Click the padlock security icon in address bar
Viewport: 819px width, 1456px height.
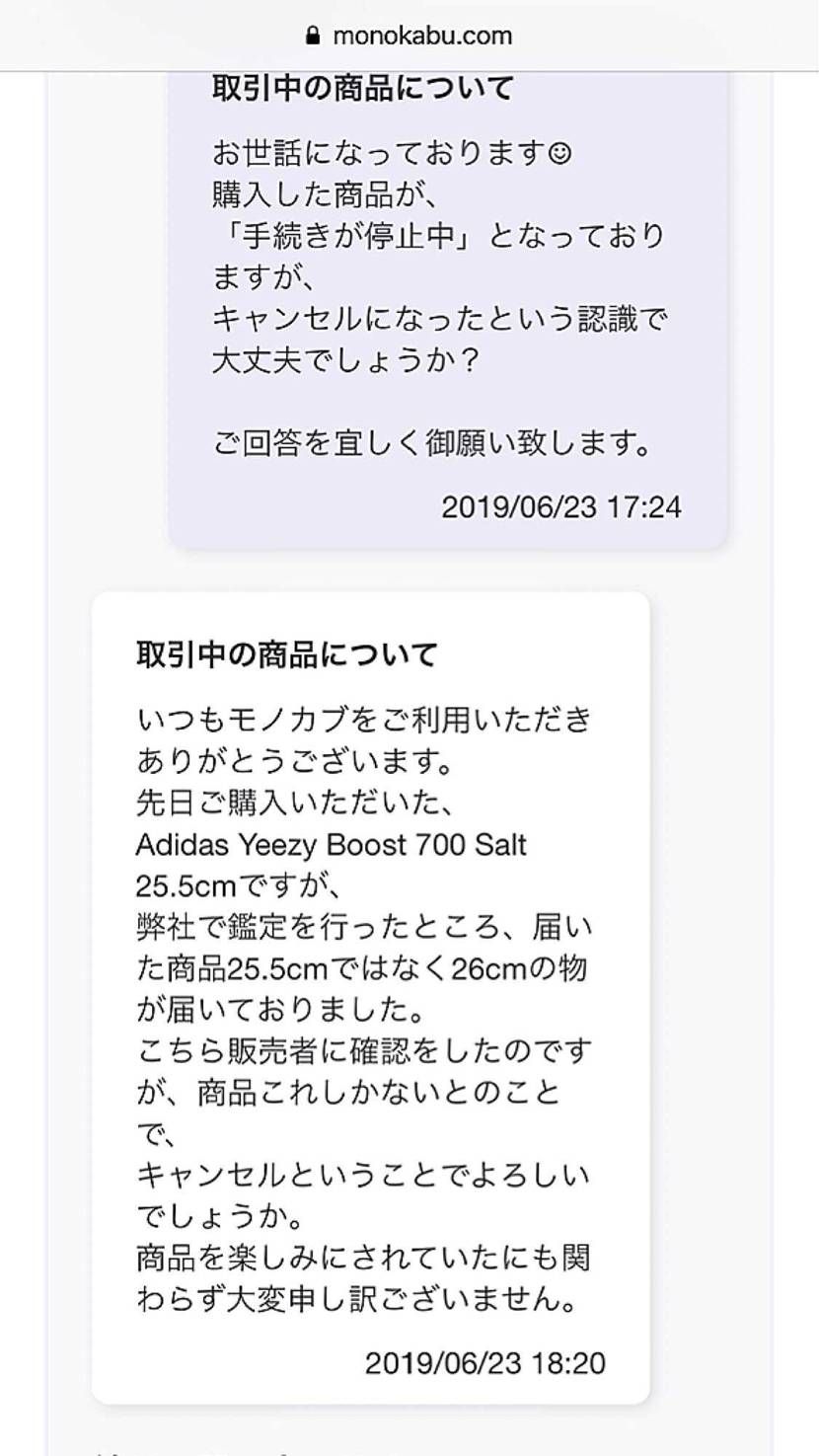[x=312, y=36]
